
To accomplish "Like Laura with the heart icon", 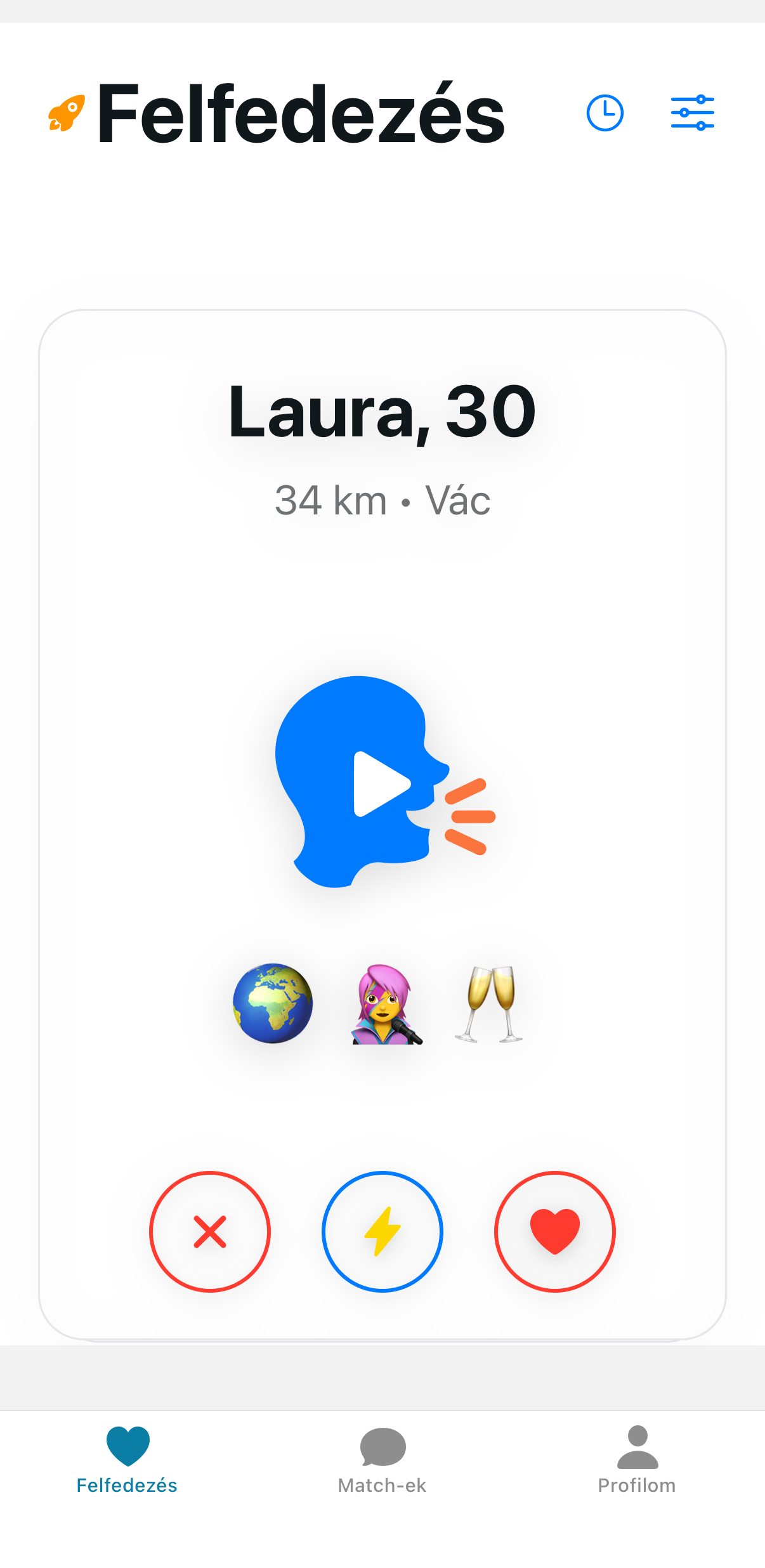I will click(555, 1231).
